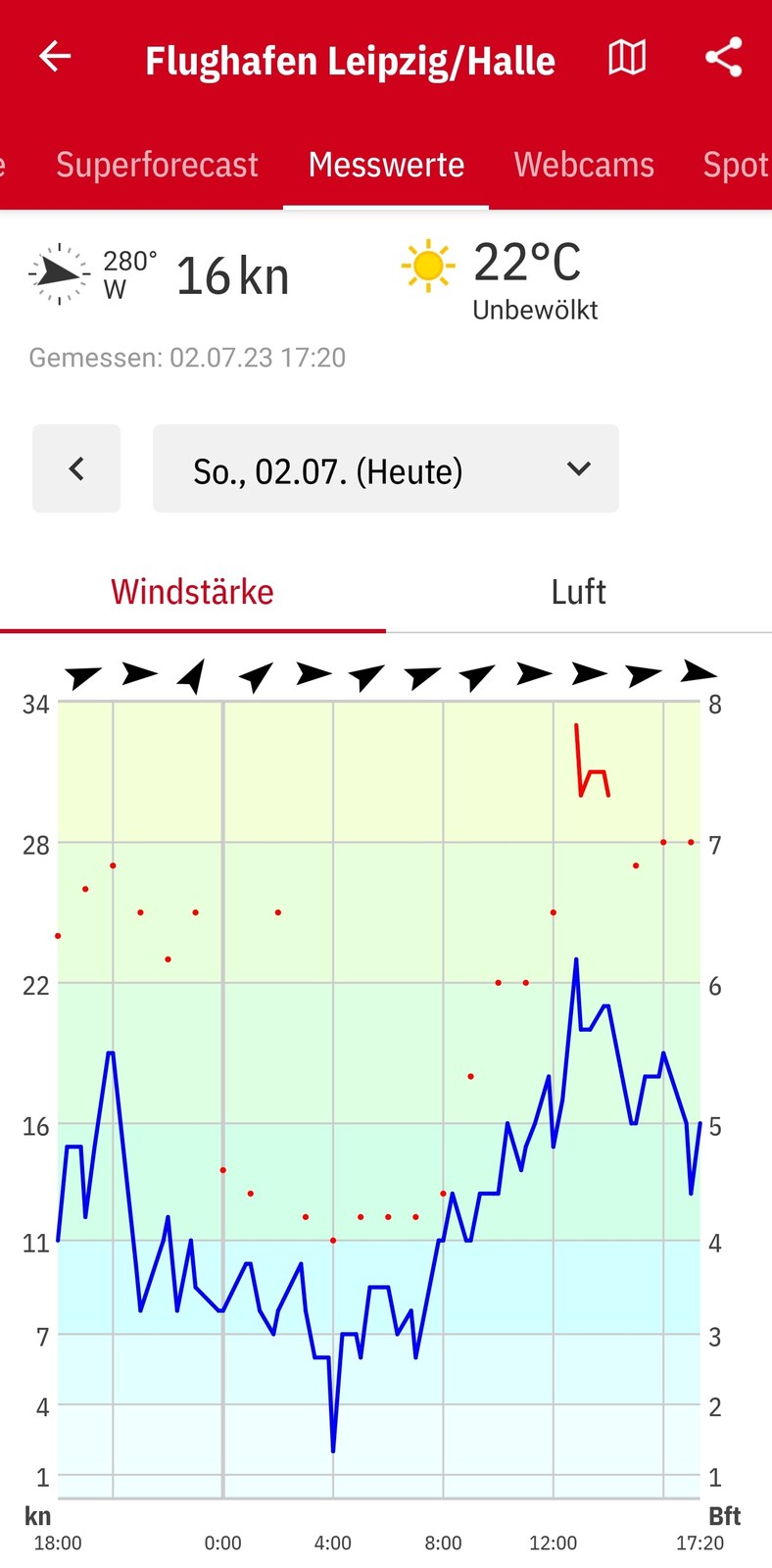This screenshot has height=1568, width=772.
Task: Open the map view icon
Action: click(x=627, y=58)
